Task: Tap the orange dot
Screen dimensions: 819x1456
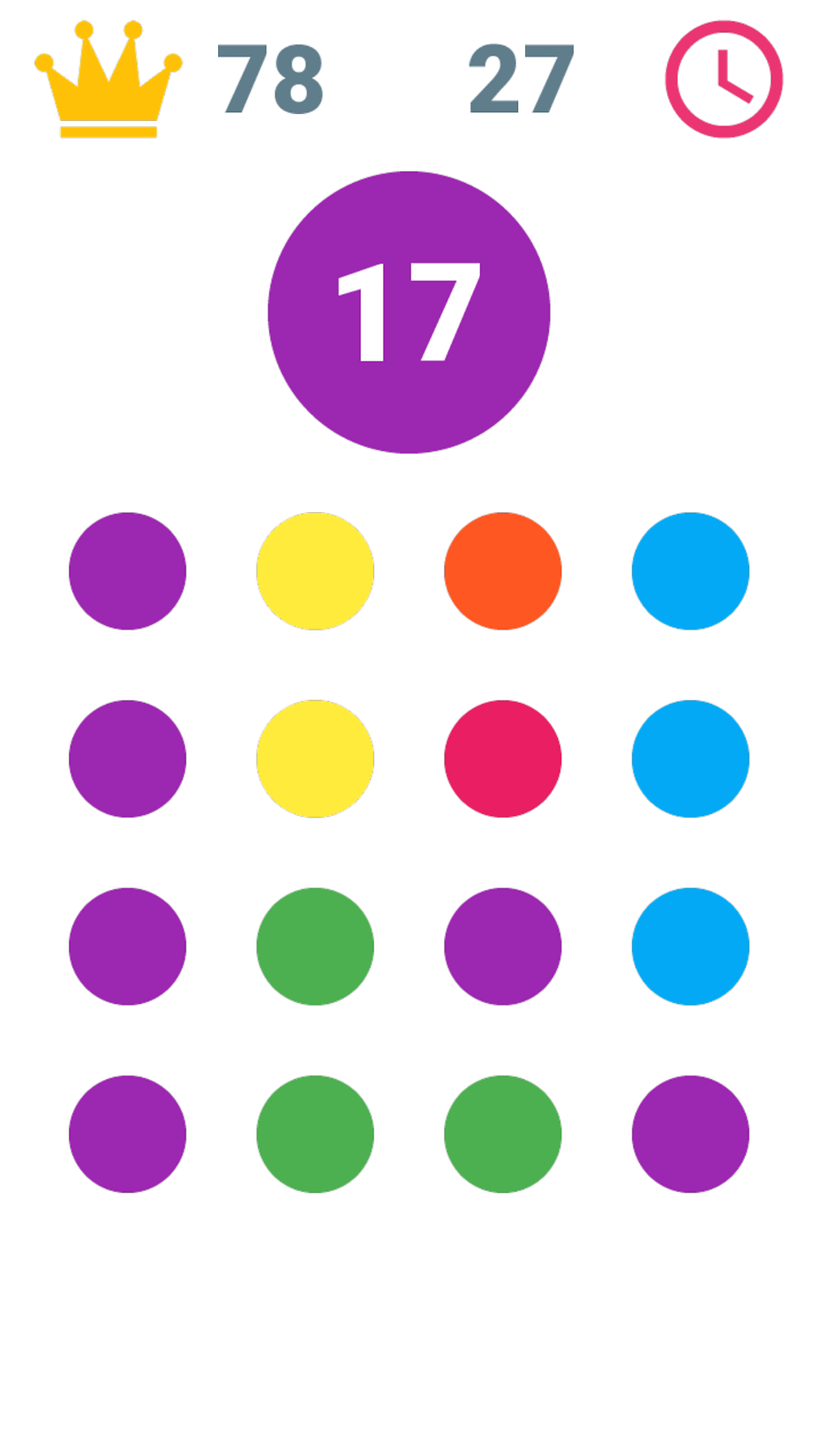Action: 502,570
